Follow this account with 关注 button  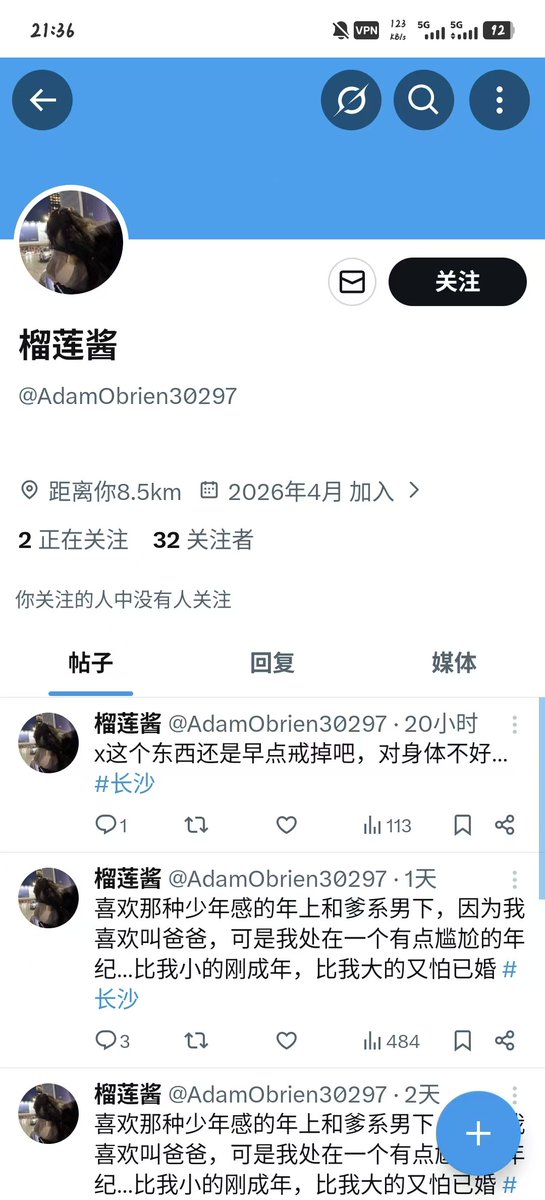coord(457,282)
